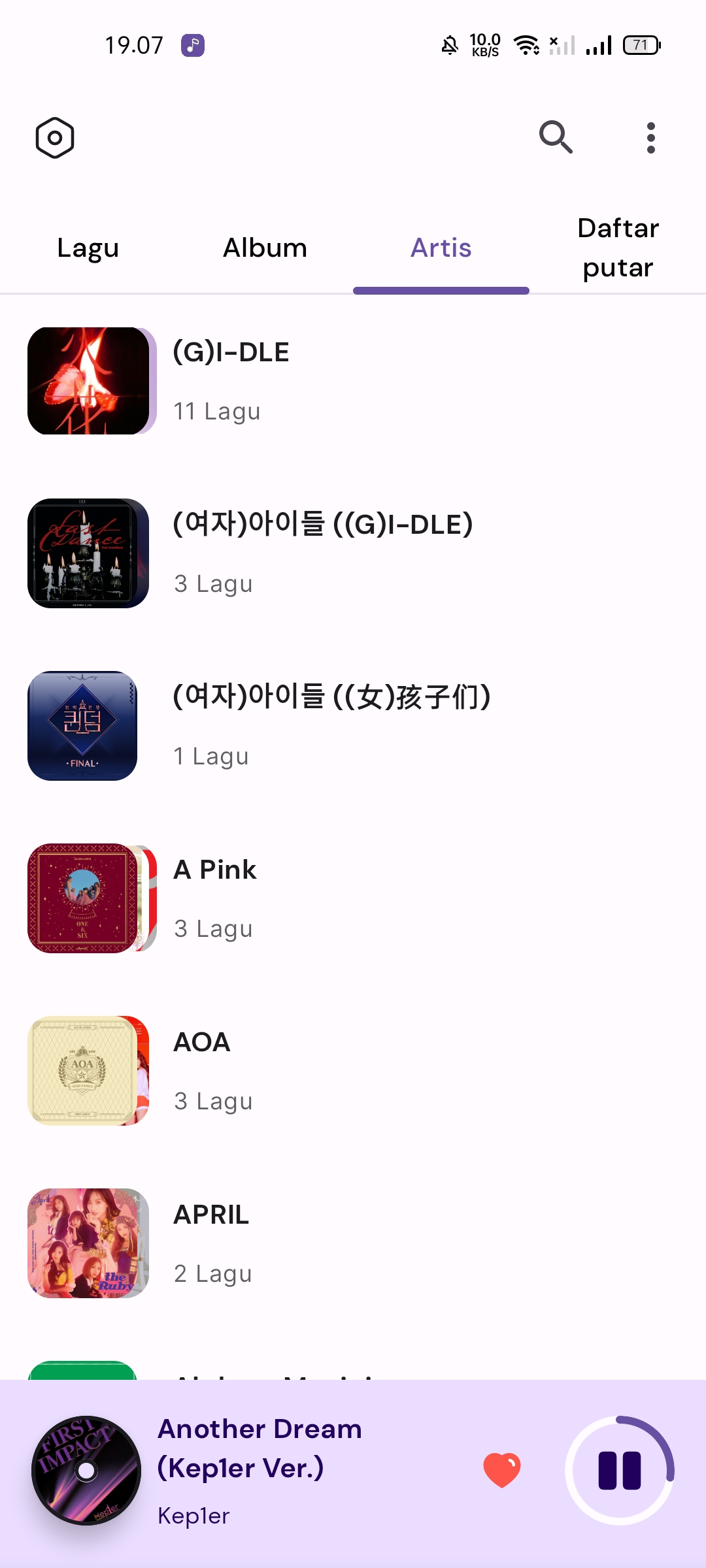
Task: View songs by AOA
Action: [x=353, y=1071]
